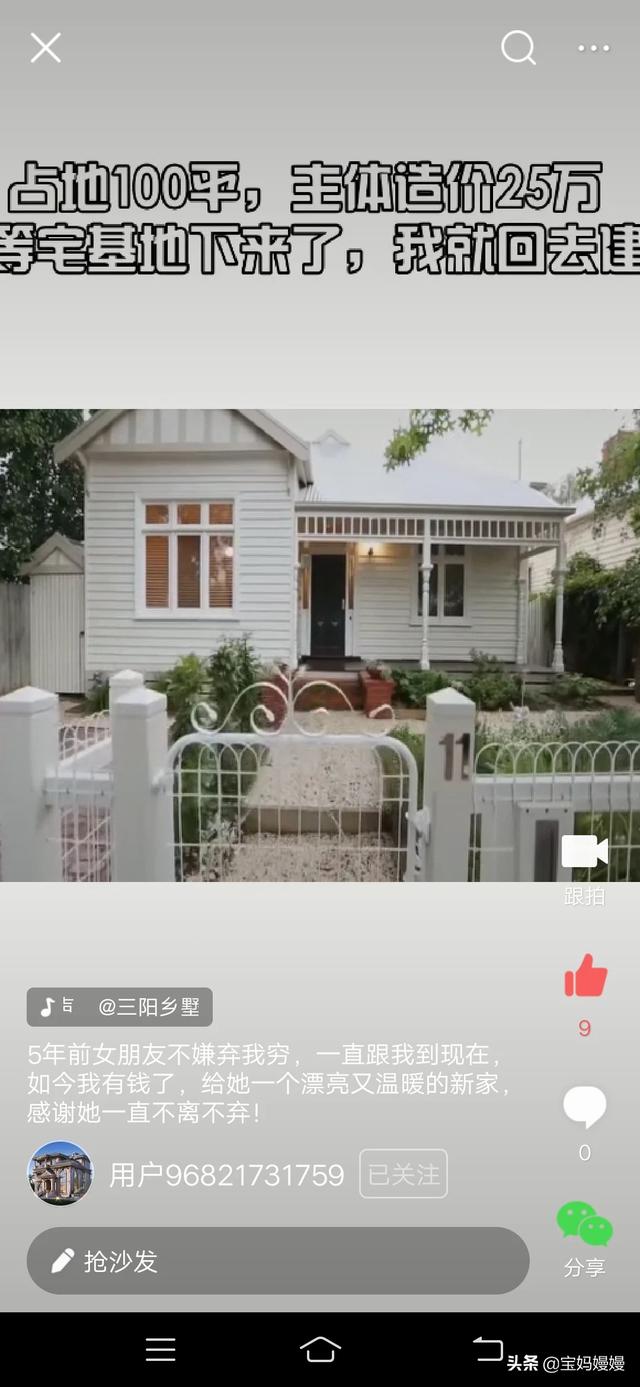The height and width of the screenshot is (1387, 640).
Task: Open the search magnifier icon
Action: click(x=518, y=47)
